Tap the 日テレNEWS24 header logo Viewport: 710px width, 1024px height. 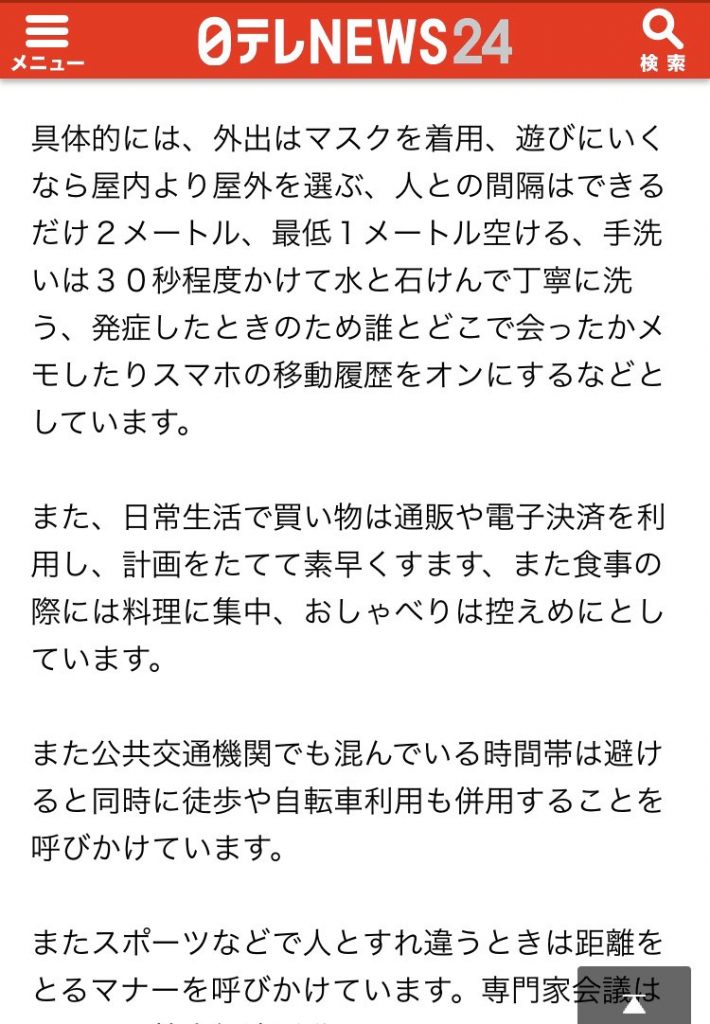click(x=354, y=41)
